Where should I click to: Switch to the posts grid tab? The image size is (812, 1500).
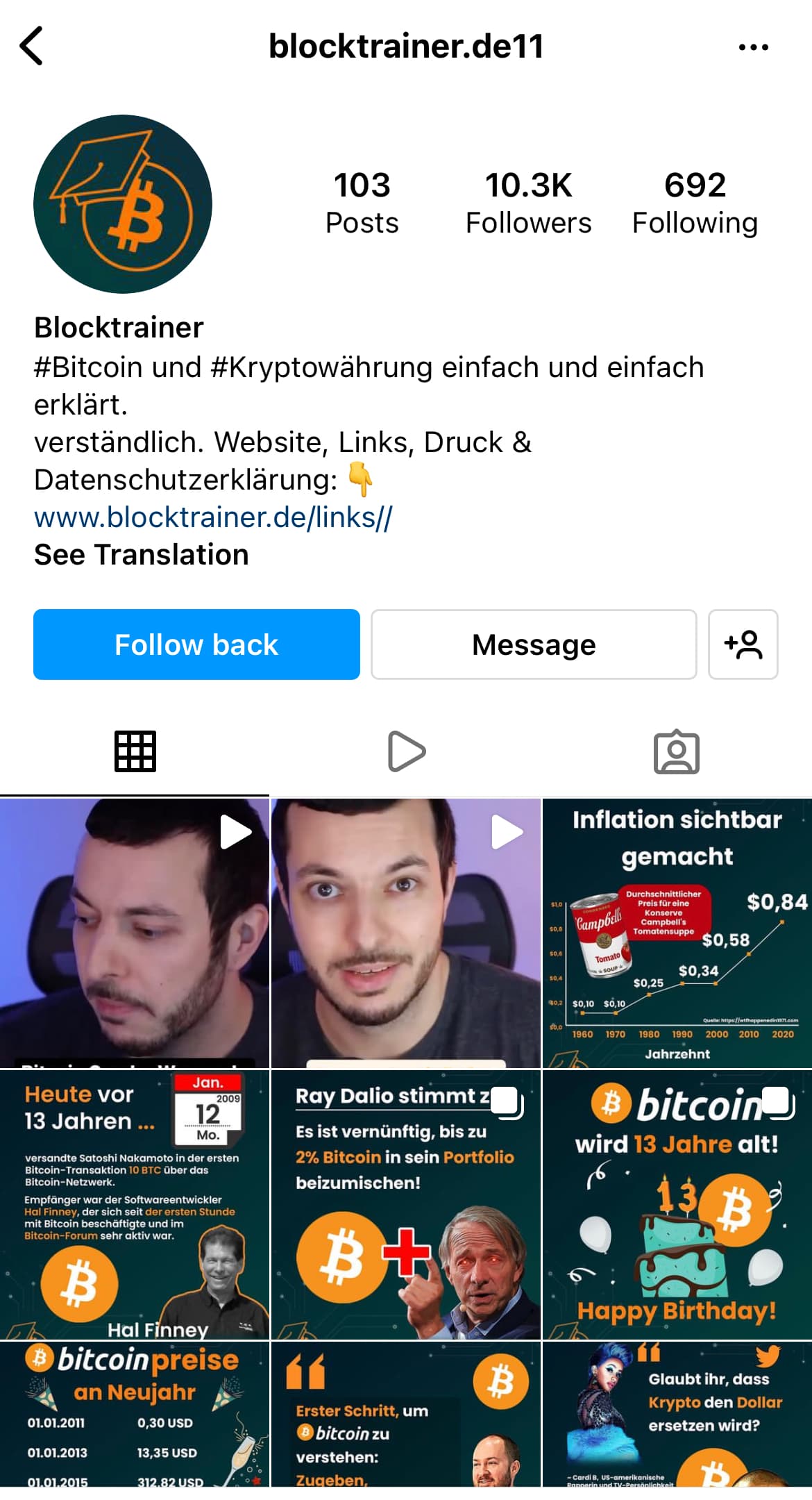[135, 751]
